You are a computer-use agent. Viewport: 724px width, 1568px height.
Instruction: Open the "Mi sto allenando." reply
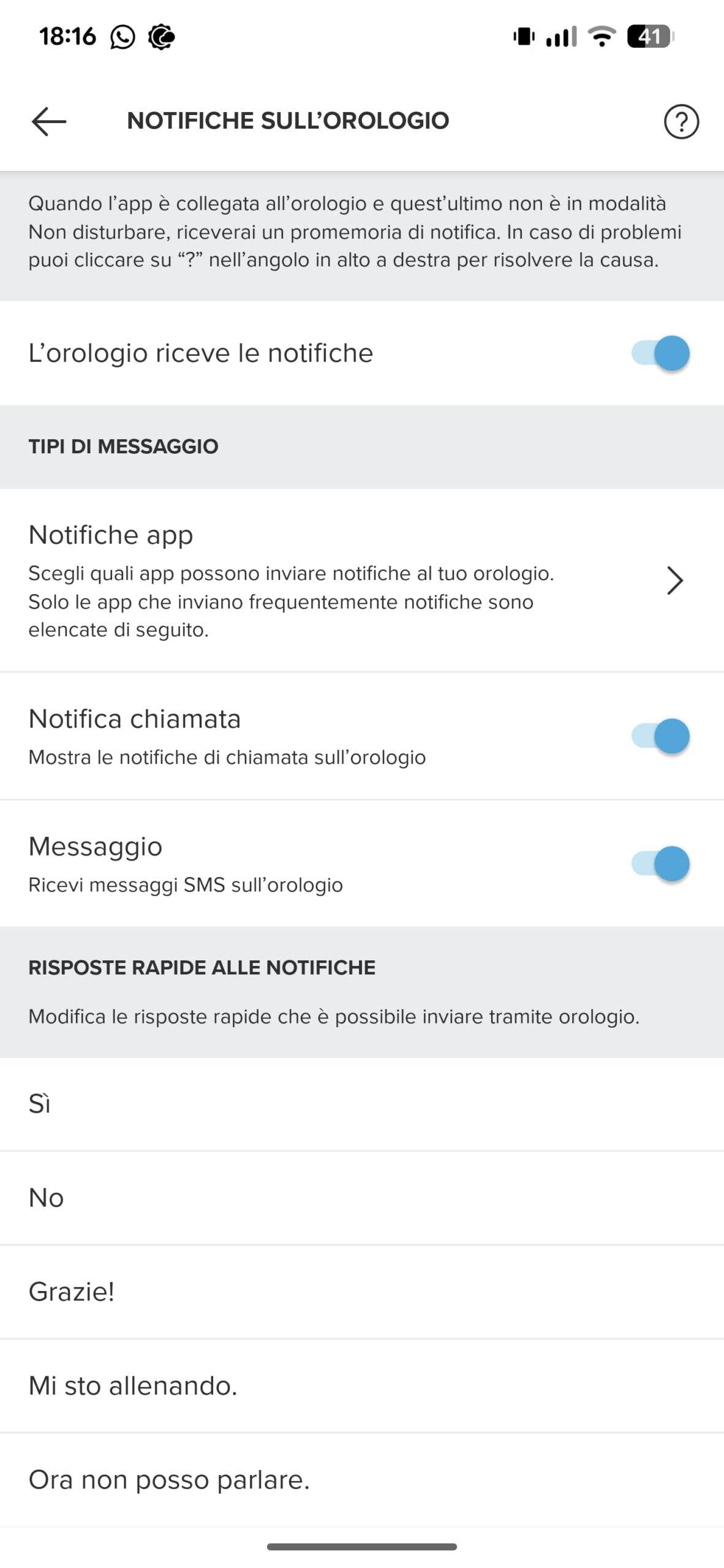(361, 1386)
